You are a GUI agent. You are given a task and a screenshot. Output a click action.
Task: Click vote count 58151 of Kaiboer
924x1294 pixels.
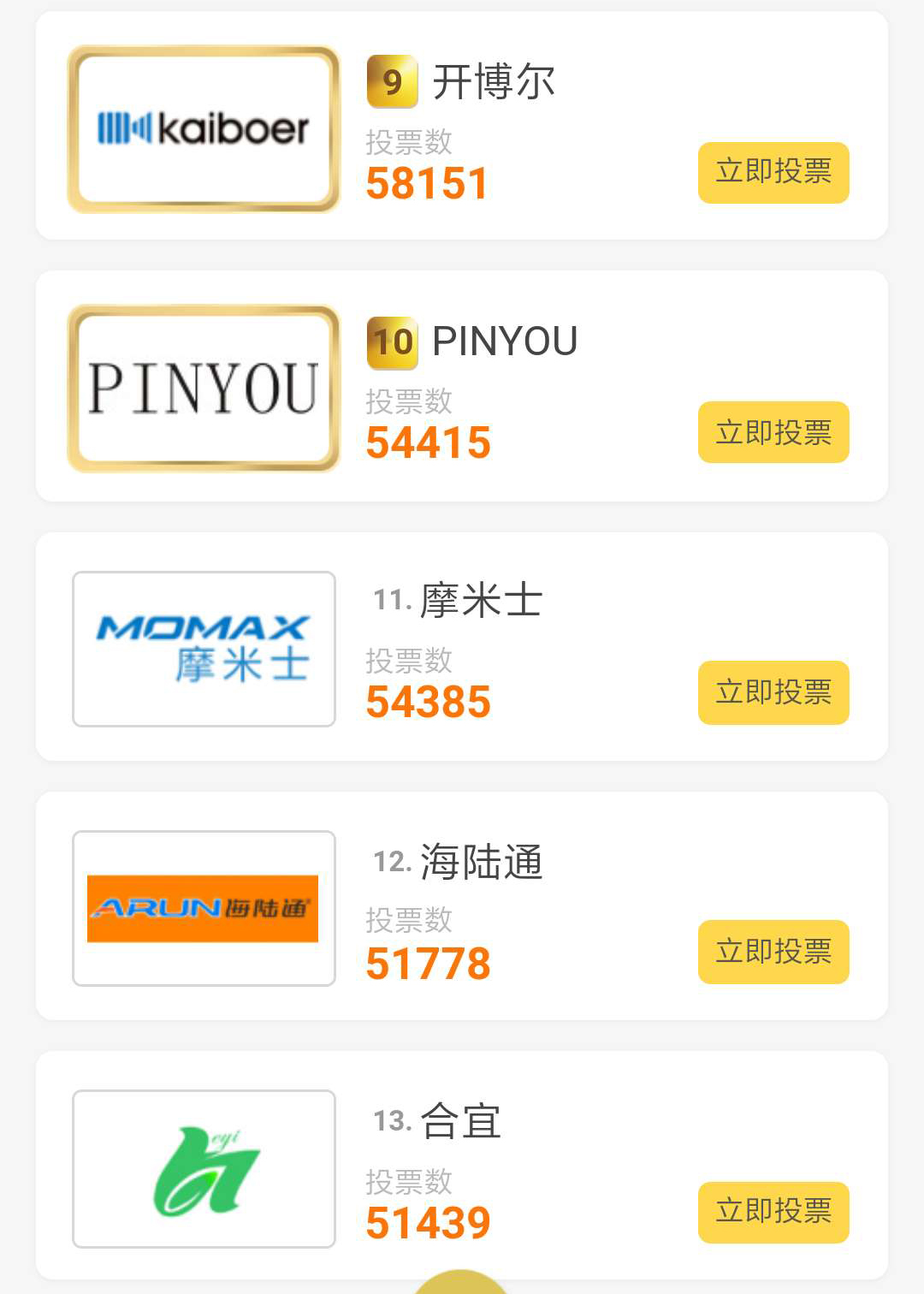(x=428, y=181)
